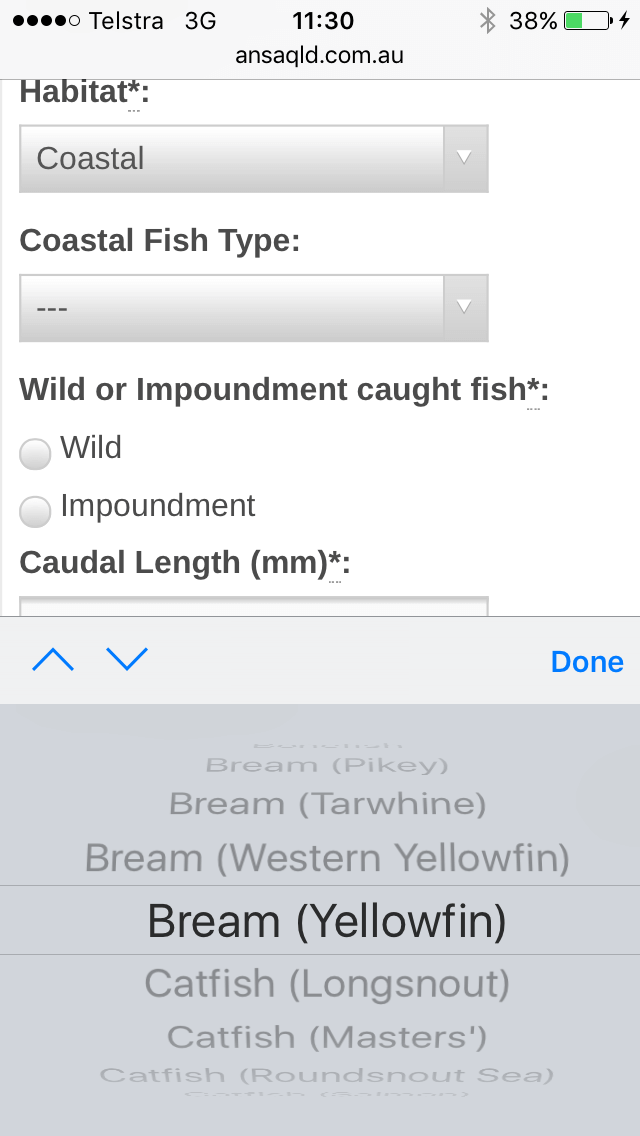Screen dimensions: 640x1136
Task: Open the Habitat dropdown showing Coastal
Action: coord(253,158)
